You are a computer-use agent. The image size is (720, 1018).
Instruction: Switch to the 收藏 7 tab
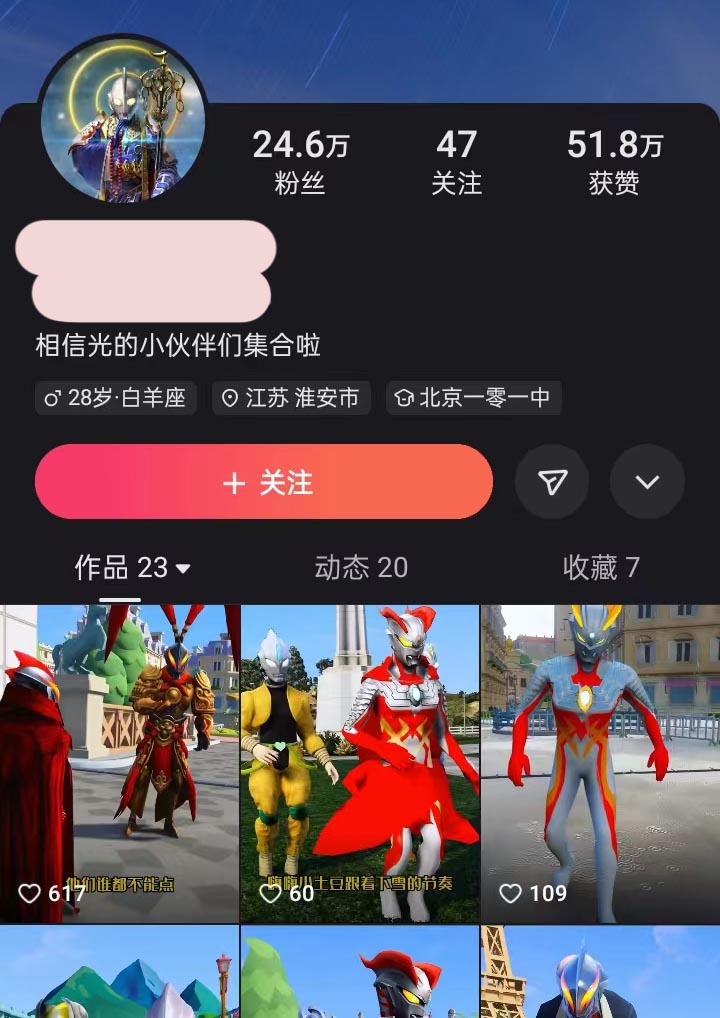(601, 568)
